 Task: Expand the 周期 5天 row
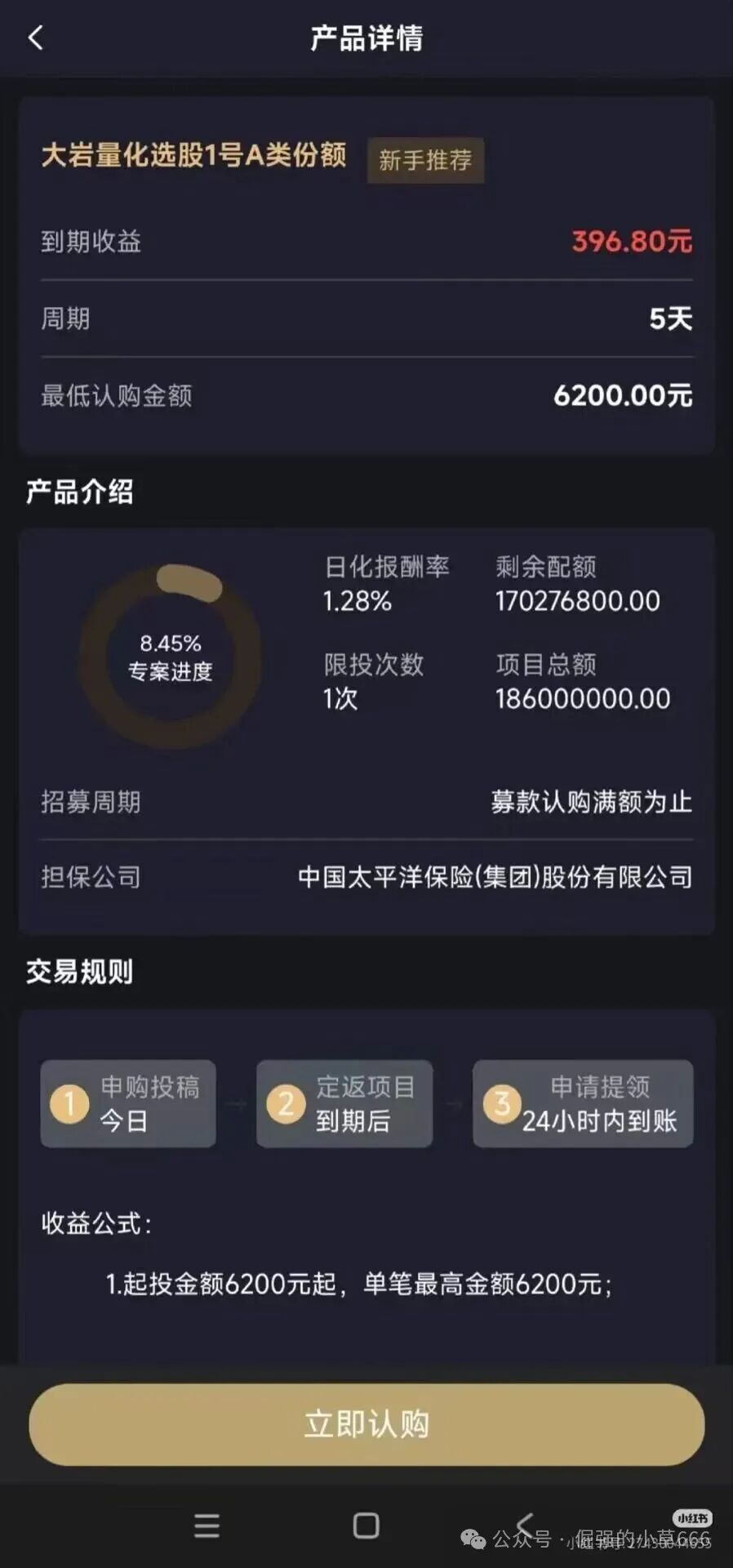[366, 318]
